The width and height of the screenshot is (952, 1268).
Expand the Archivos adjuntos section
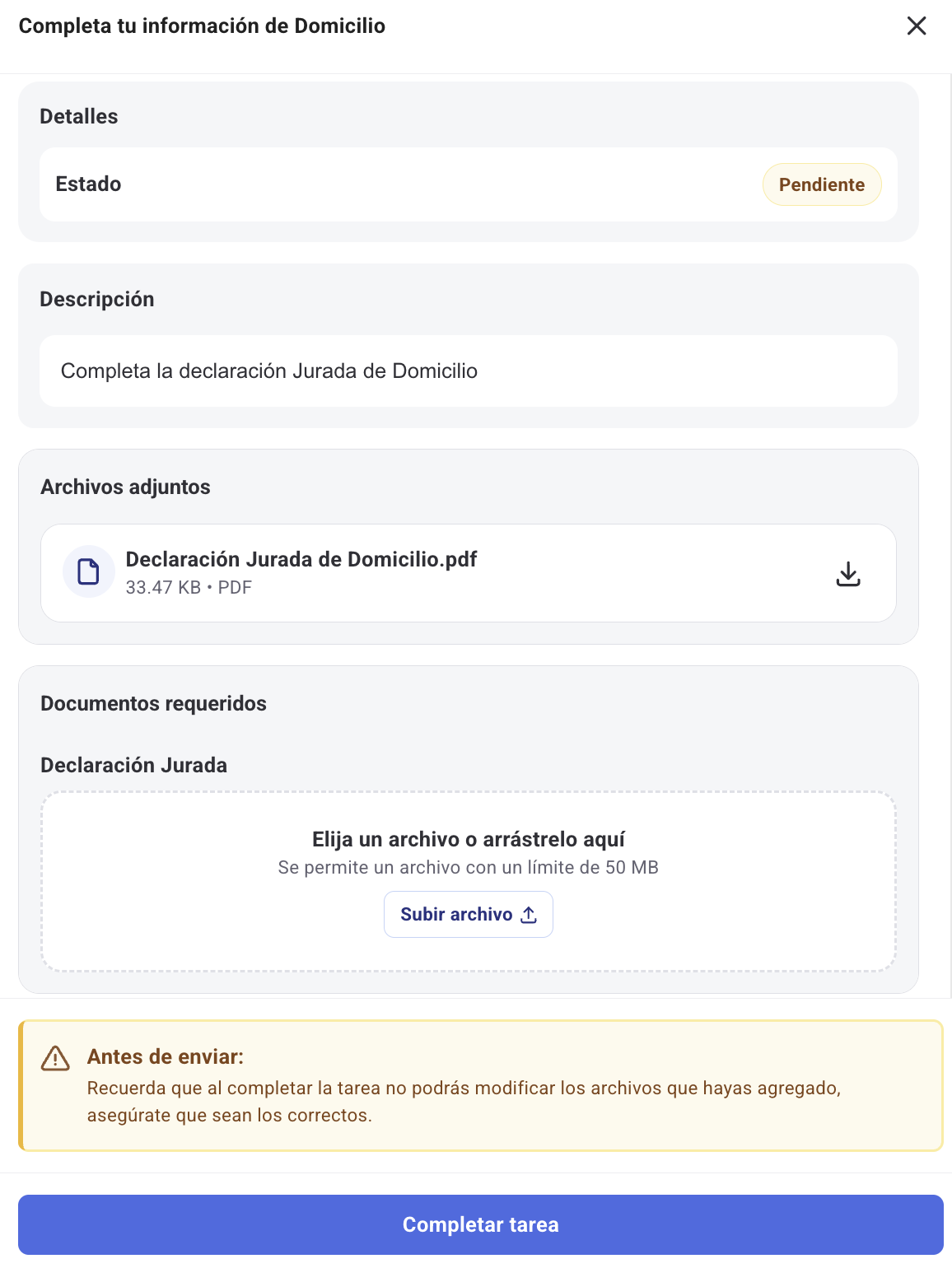(x=125, y=487)
